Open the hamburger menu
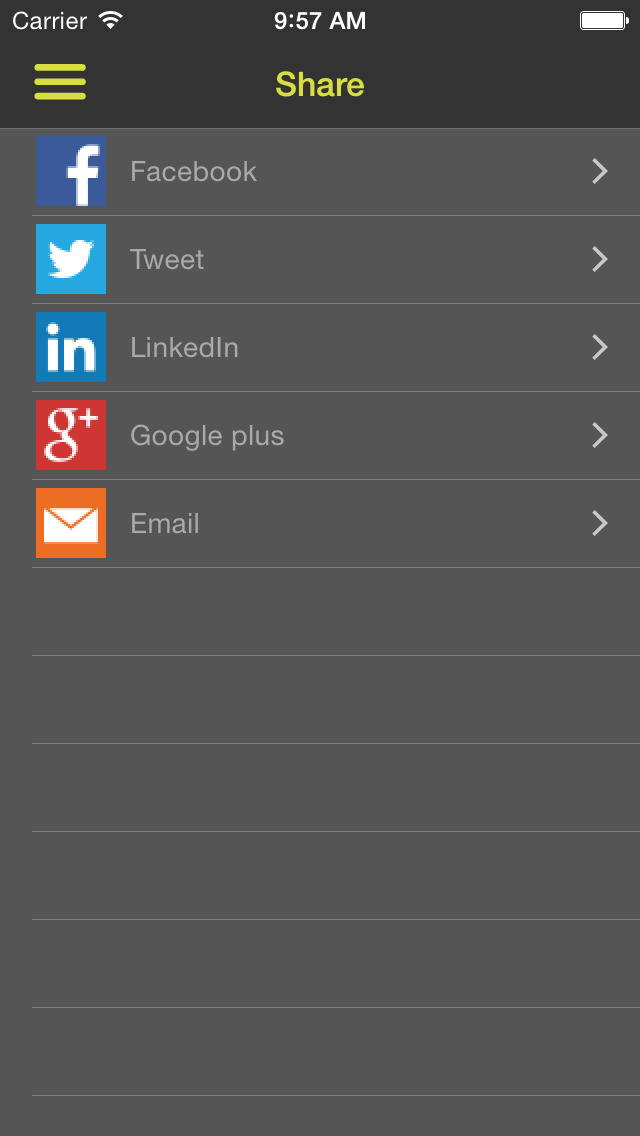 tap(60, 82)
